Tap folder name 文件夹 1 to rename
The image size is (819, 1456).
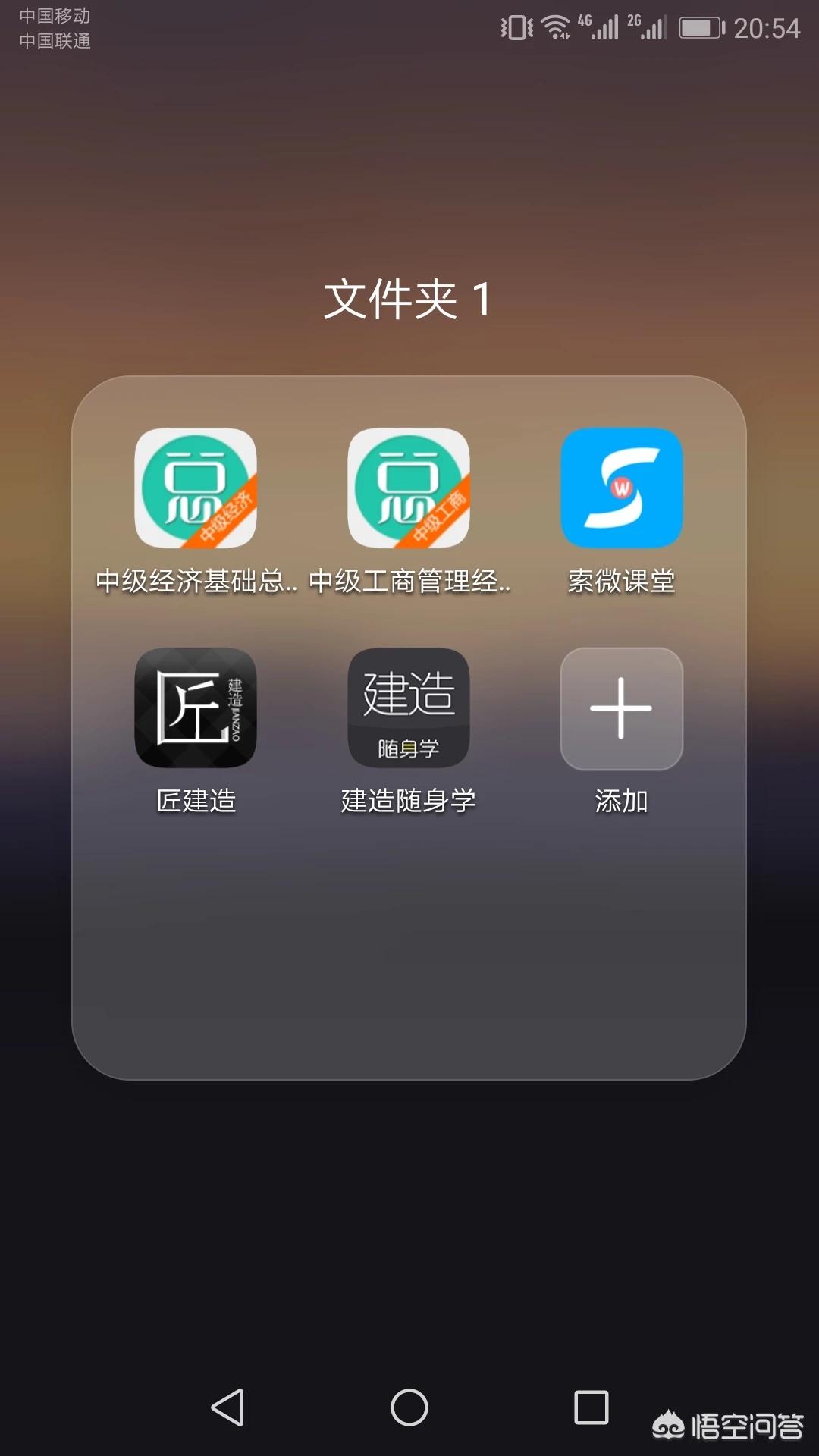409,299
